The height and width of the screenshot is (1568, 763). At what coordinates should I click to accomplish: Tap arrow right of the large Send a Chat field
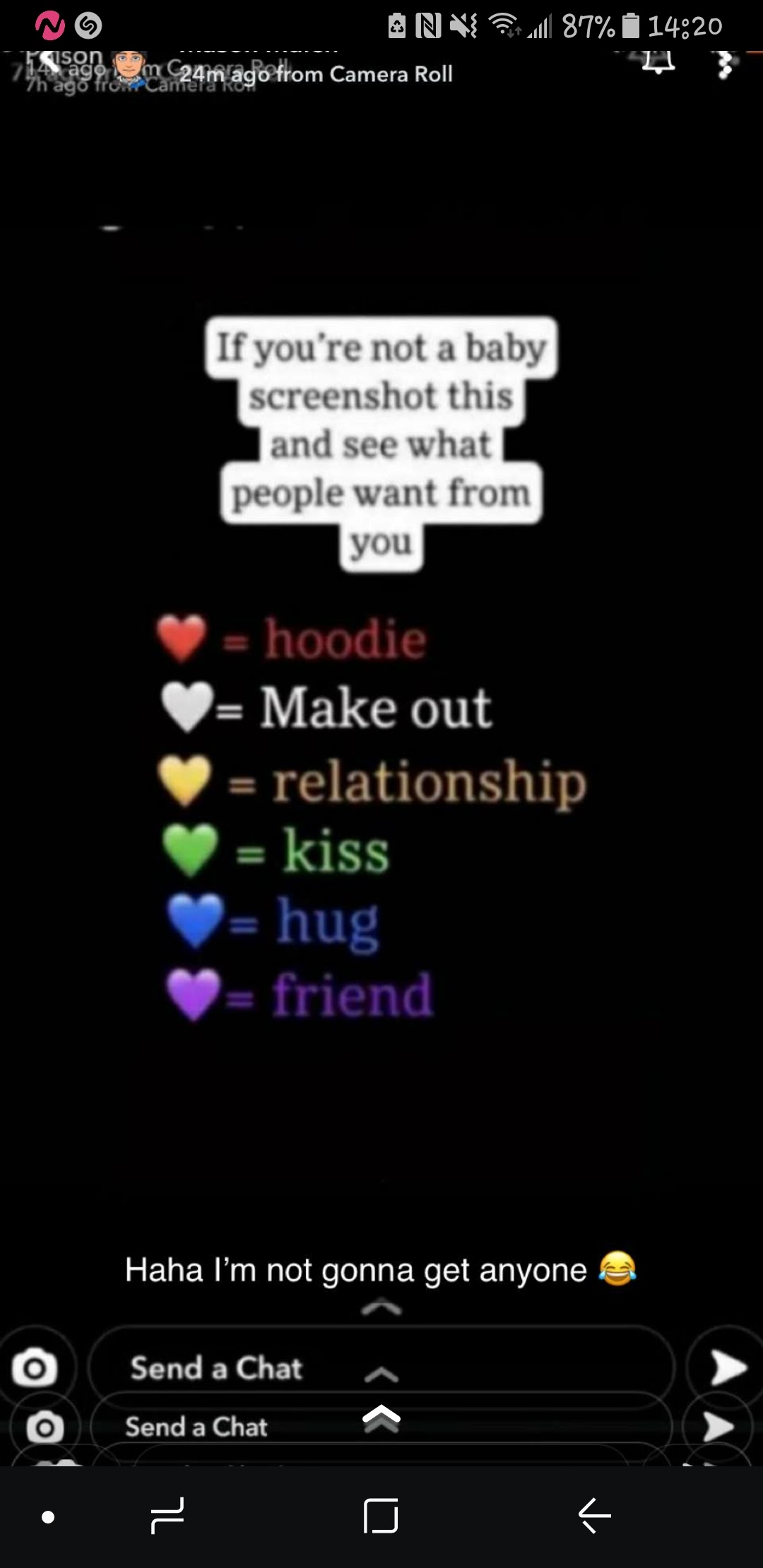coord(728,1368)
